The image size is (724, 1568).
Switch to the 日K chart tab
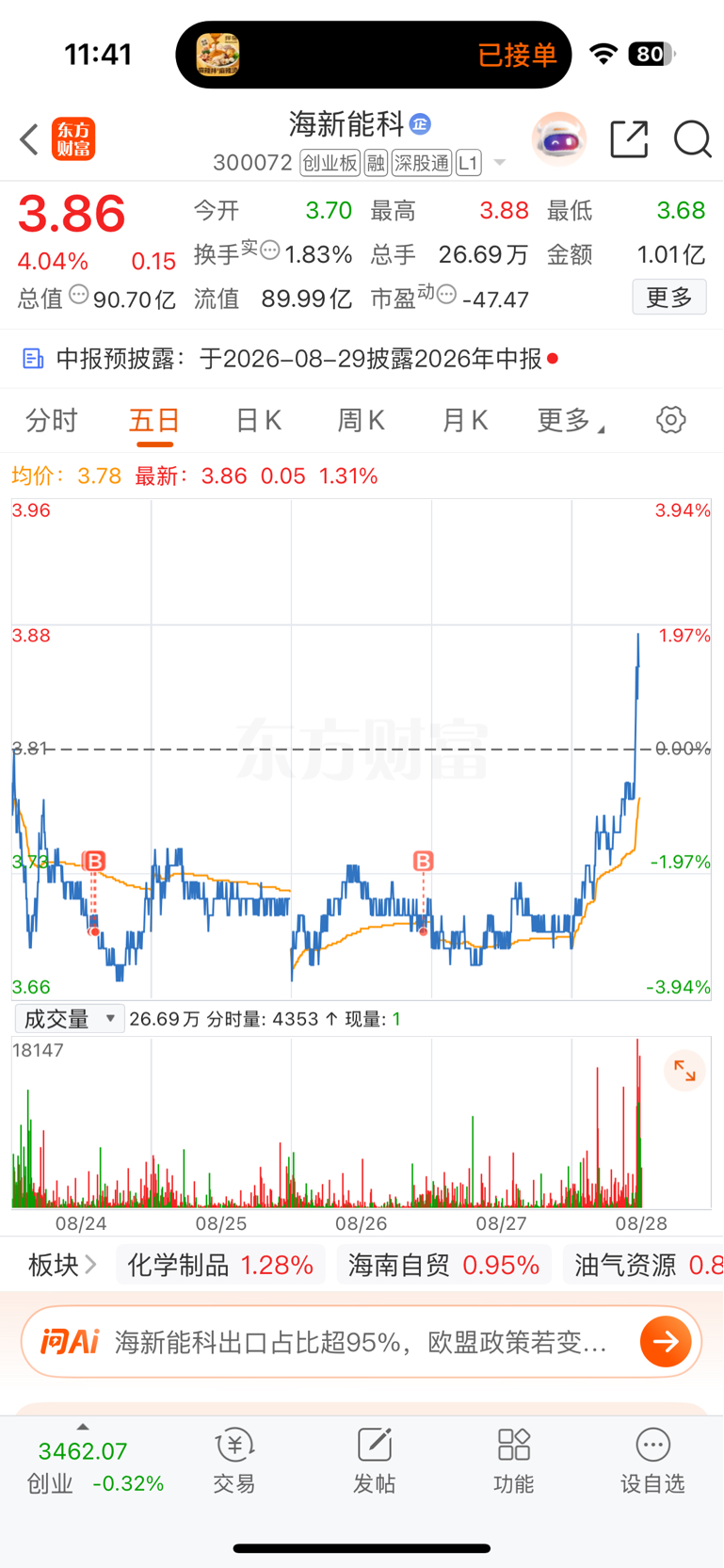tap(258, 420)
